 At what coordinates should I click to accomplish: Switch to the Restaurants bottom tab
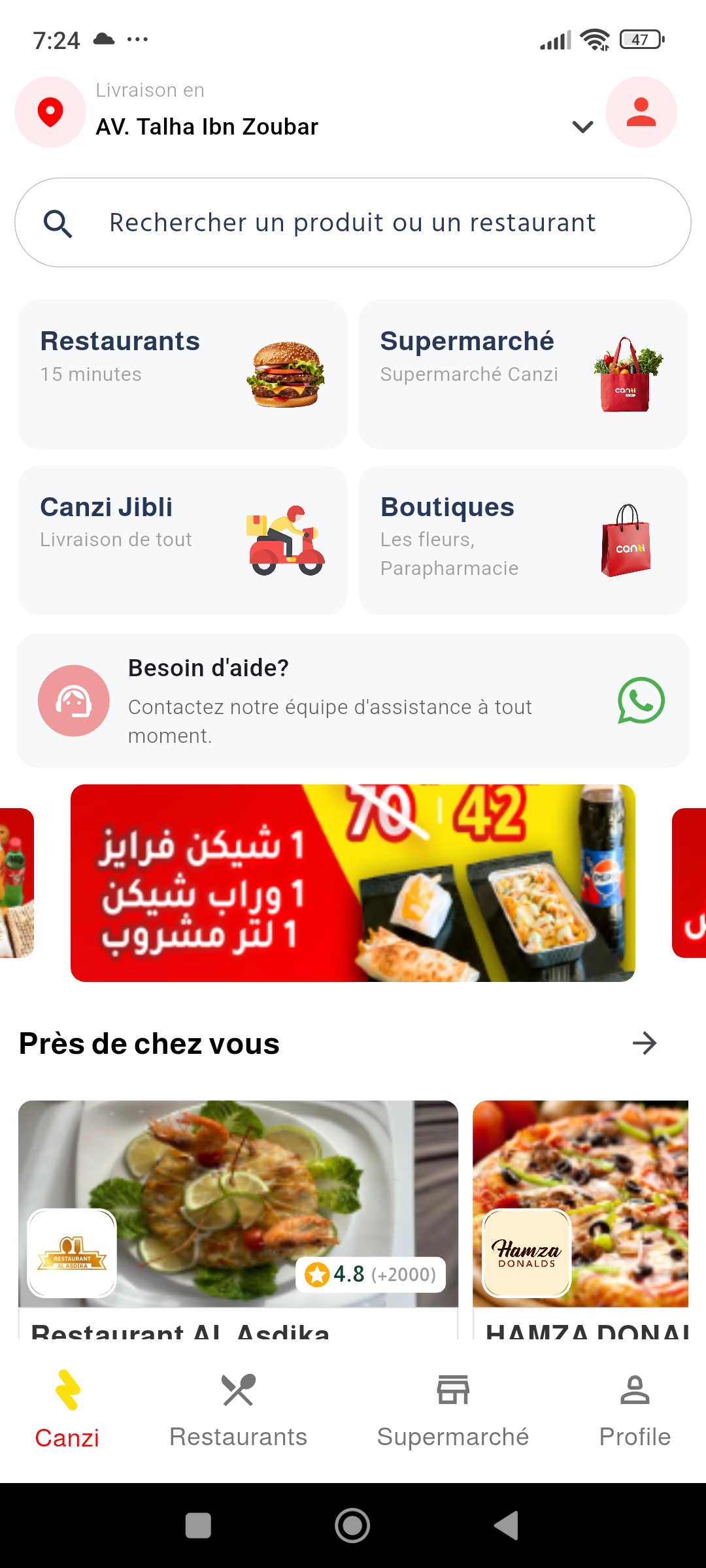tap(238, 1409)
